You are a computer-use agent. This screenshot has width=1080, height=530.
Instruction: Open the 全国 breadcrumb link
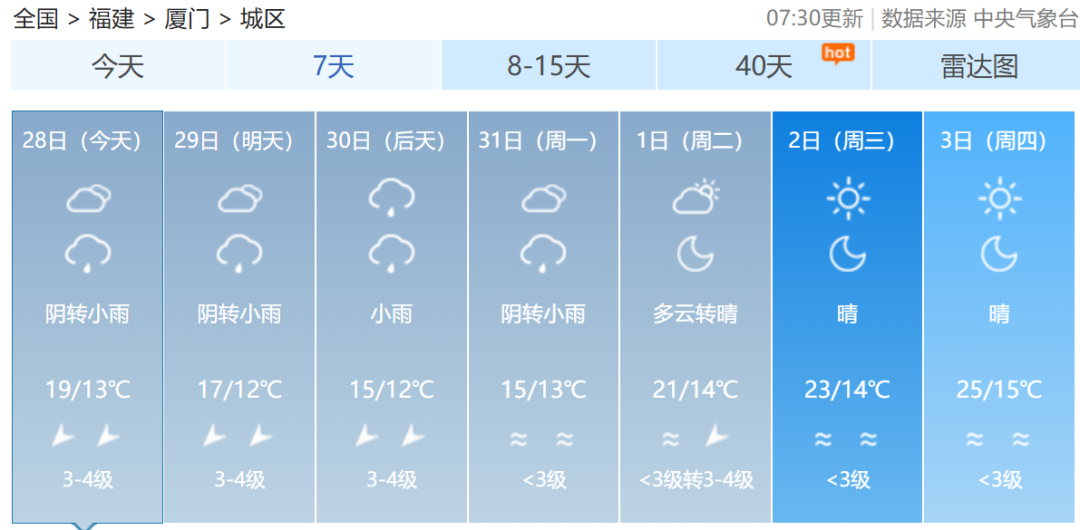click(x=36, y=18)
